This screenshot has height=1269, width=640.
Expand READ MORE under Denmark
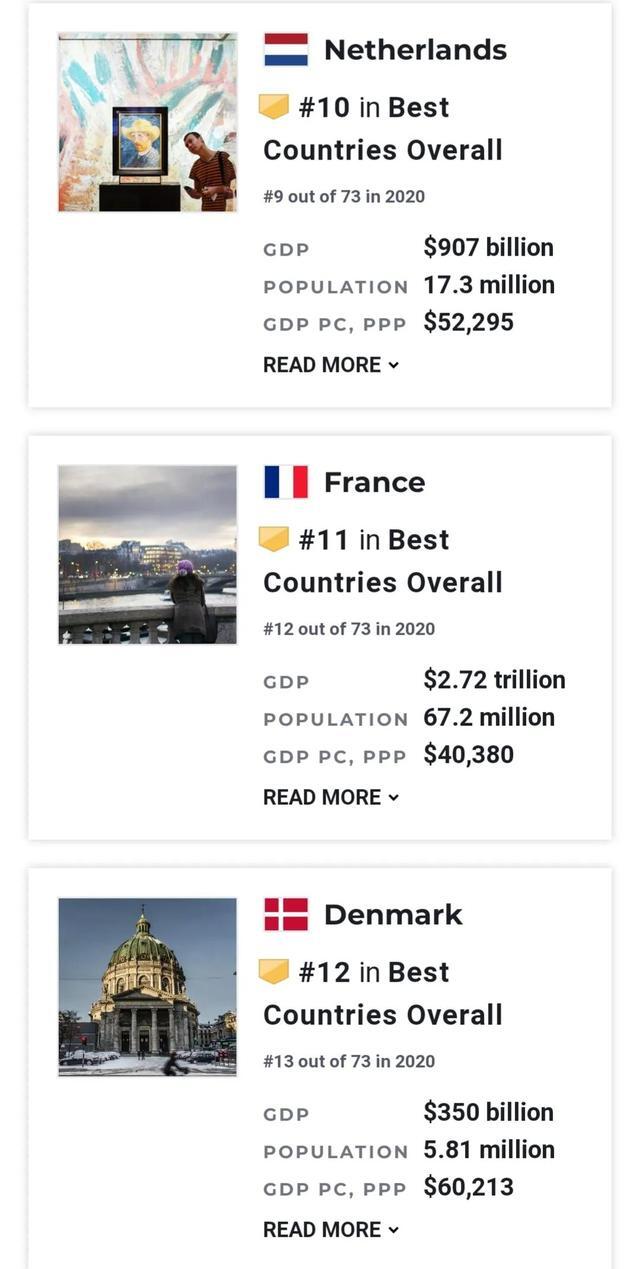[330, 1229]
